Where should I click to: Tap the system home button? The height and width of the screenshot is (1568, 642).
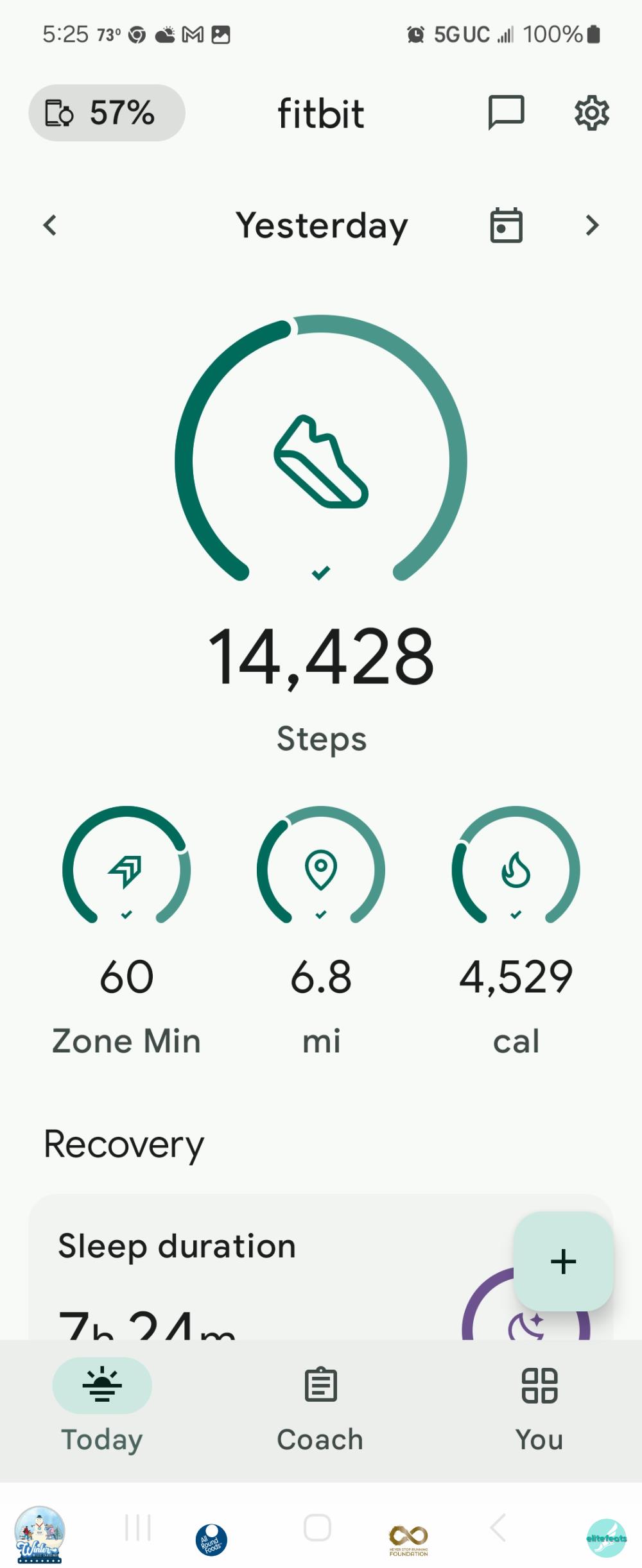coord(317,1528)
